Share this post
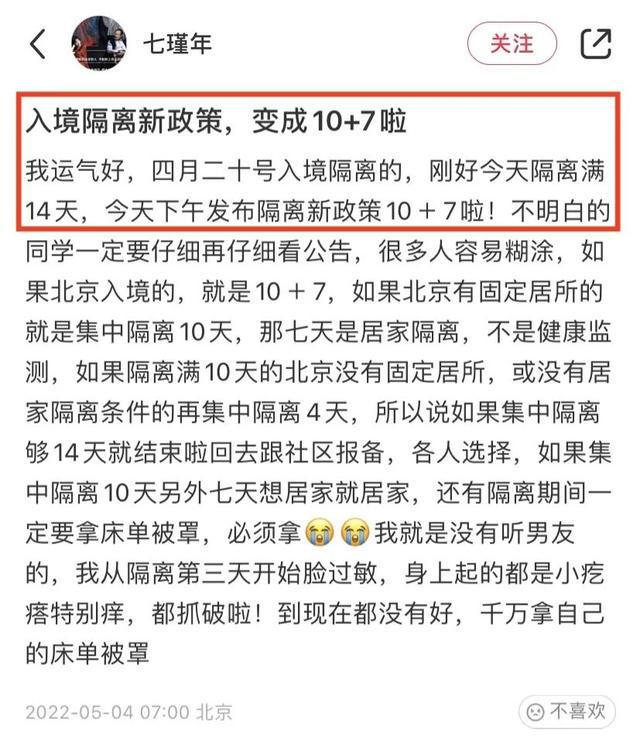 [x=596, y=44]
